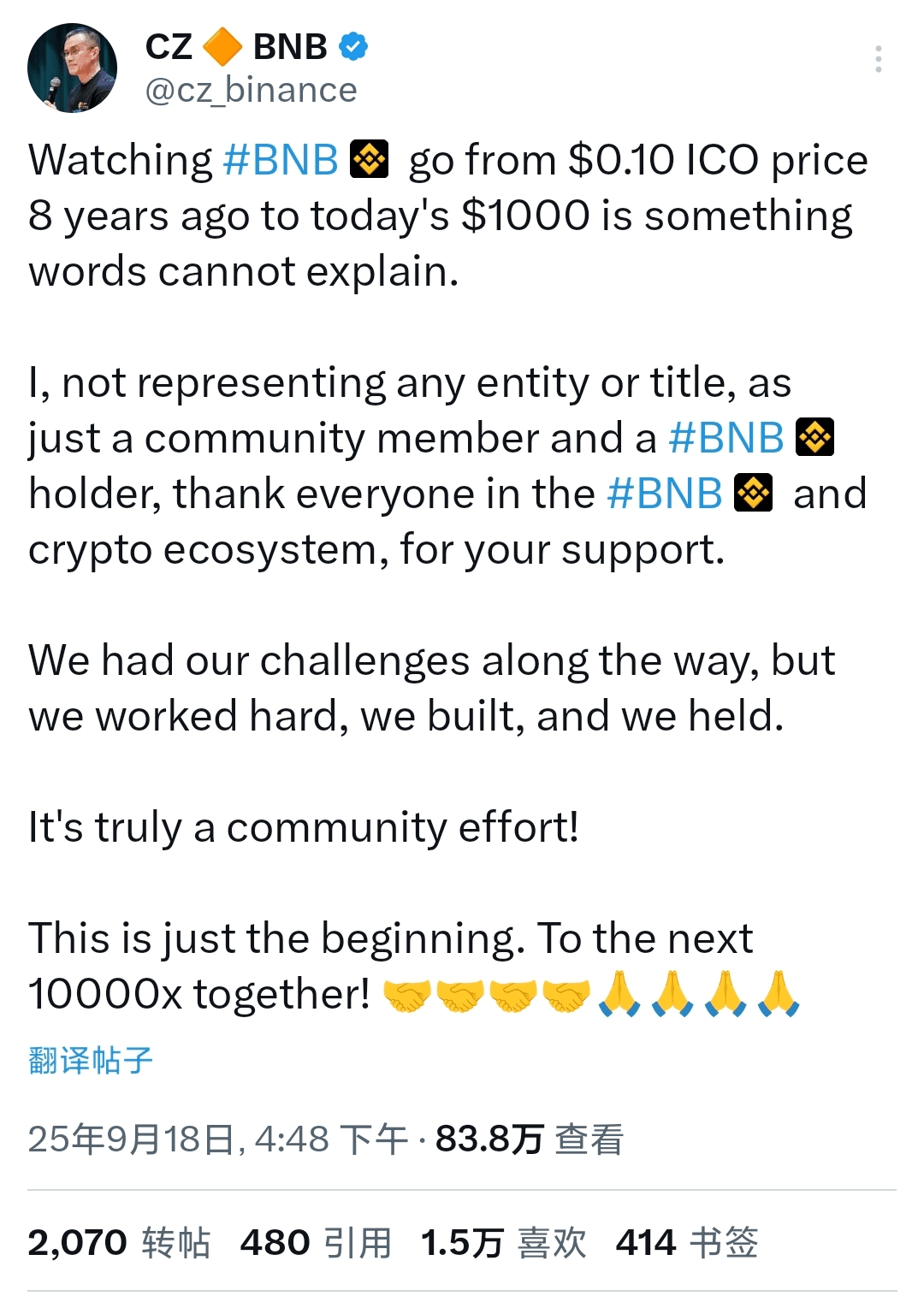Viewport: 924px width, 1296px height.
Task: View the 480 引用 quotes list
Action: [316, 1242]
